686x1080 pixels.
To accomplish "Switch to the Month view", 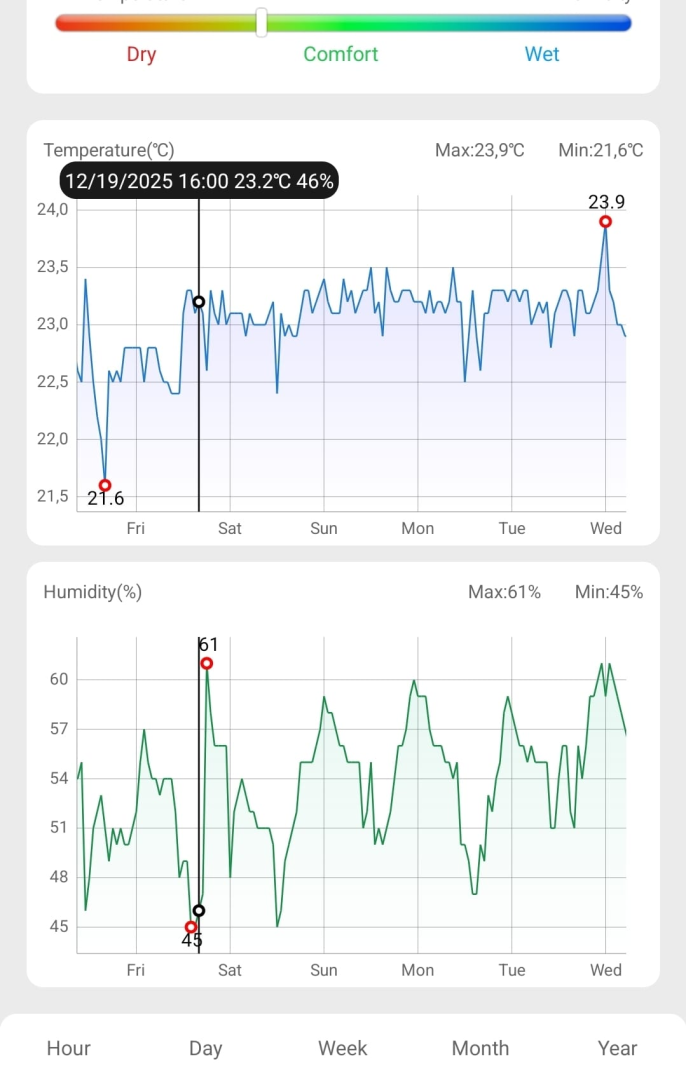I will (480, 1048).
